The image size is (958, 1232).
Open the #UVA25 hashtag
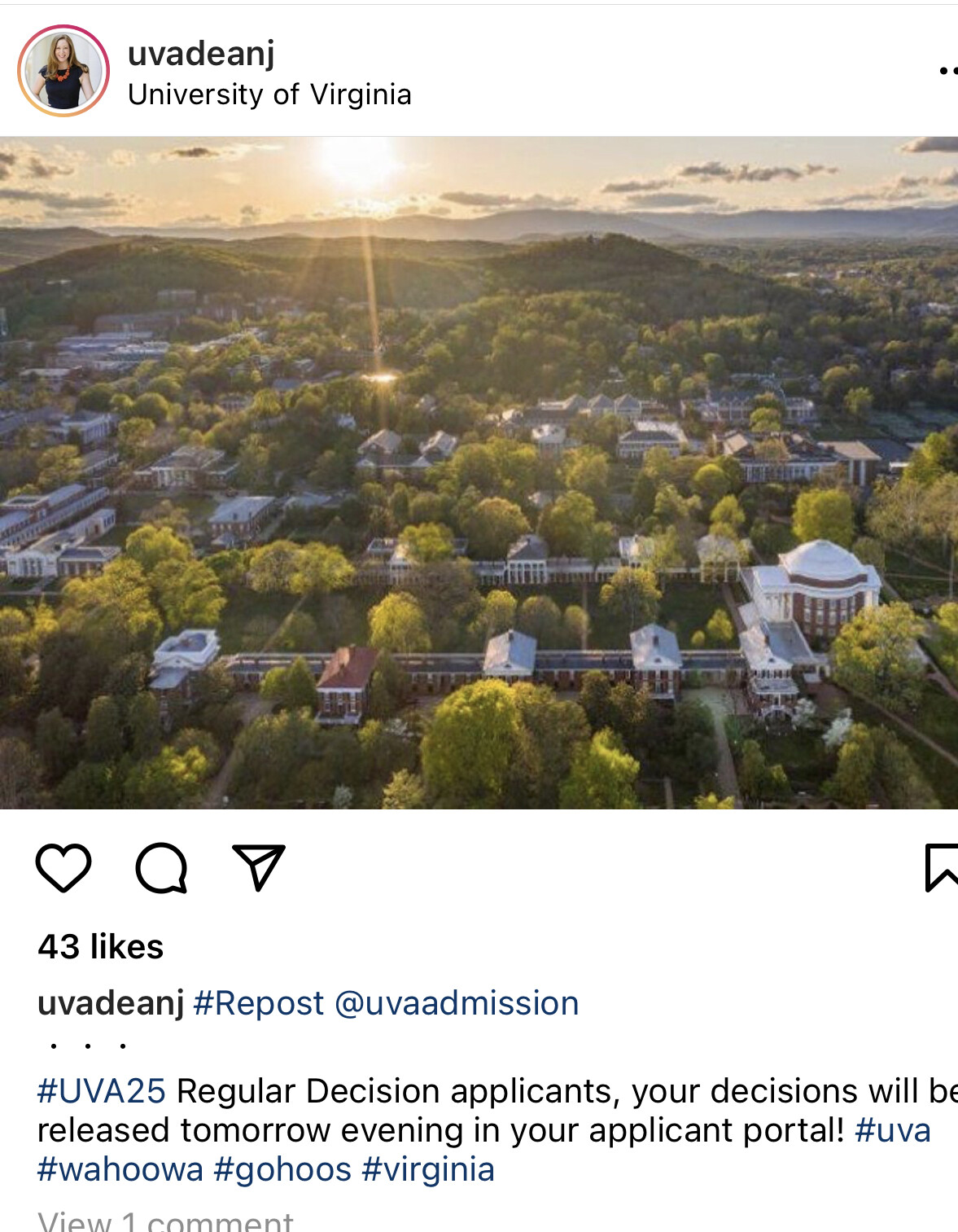tap(102, 1091)
